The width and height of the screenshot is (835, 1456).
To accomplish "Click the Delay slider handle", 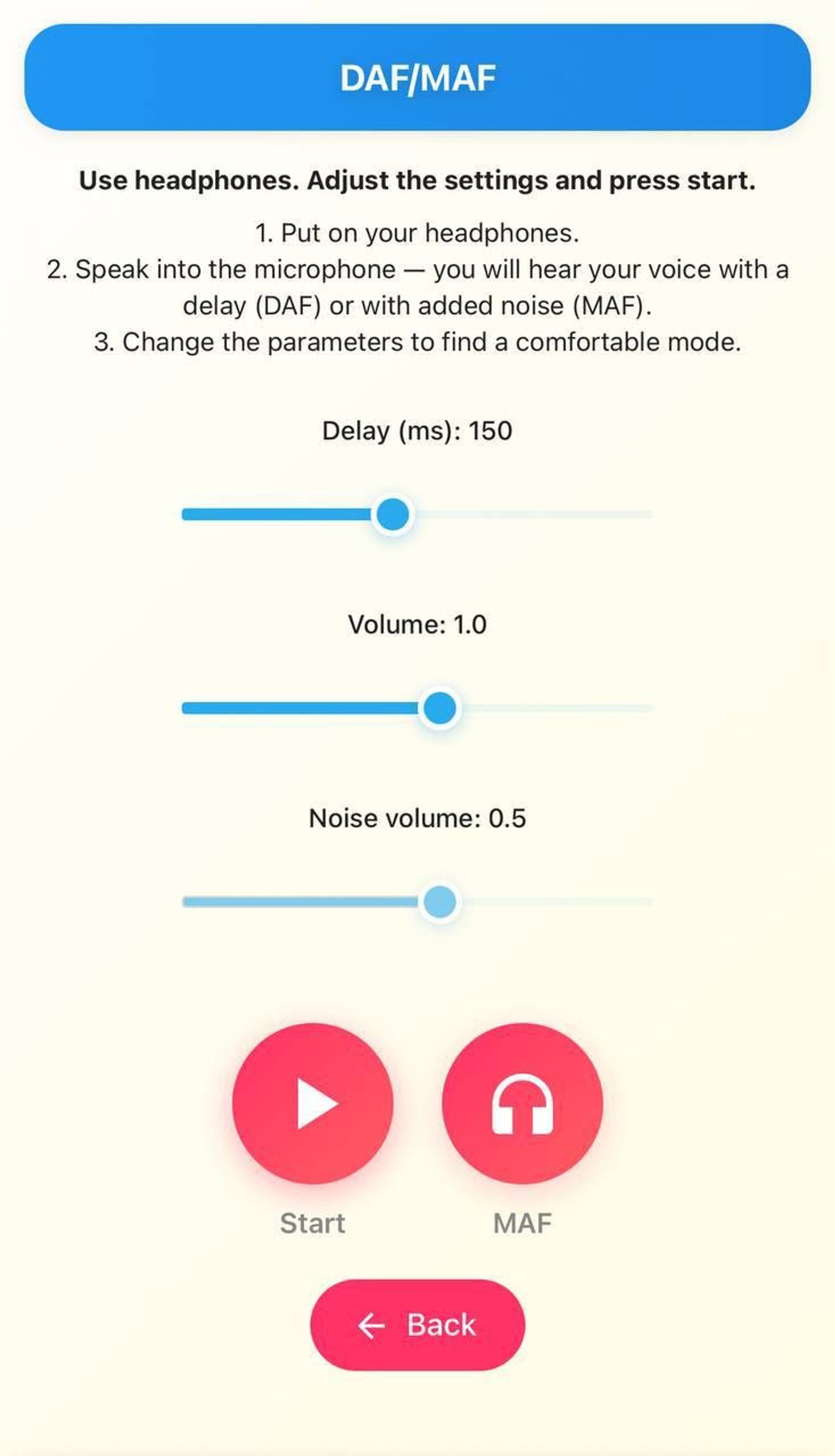I will pyautogui.click(x=393, y=515).
